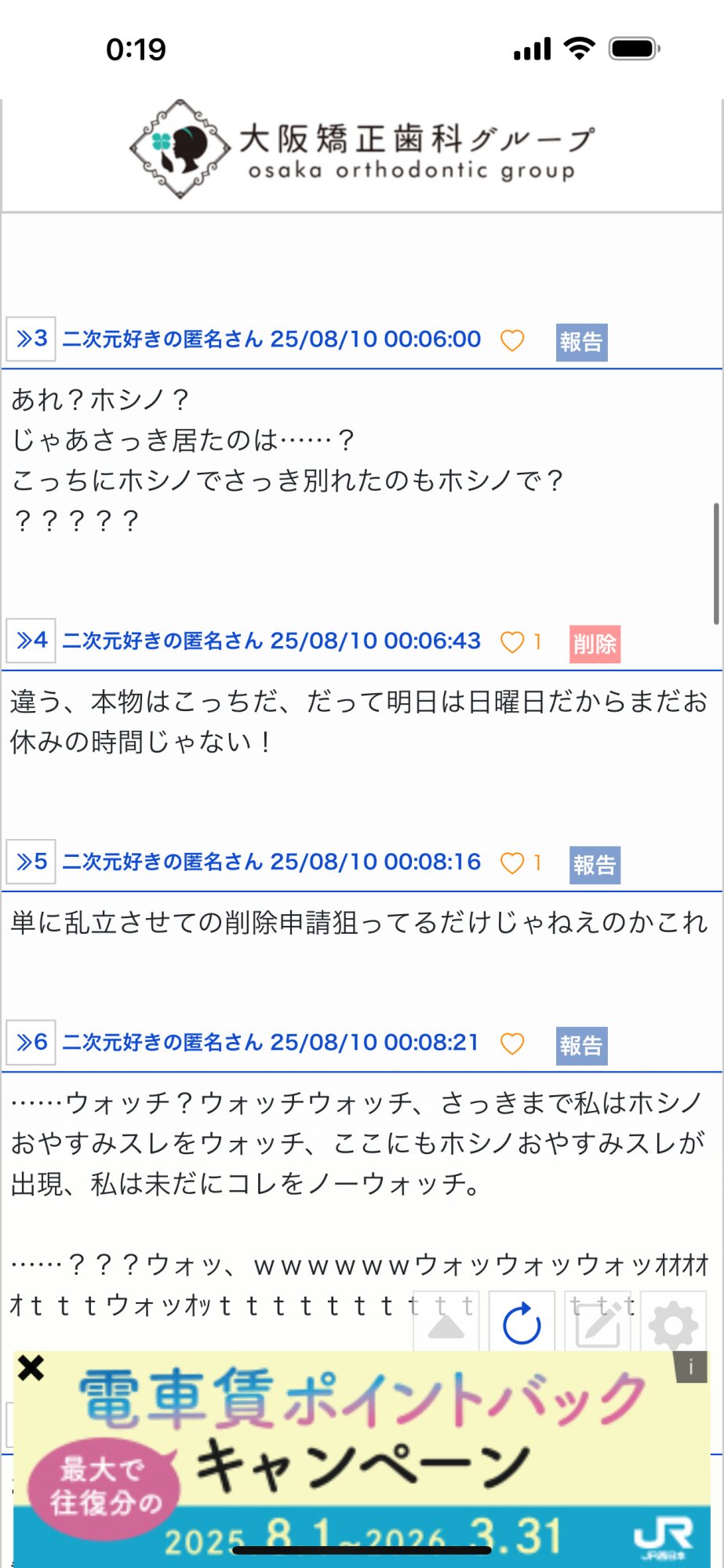724x1568 pixels.
Task: Delete comment 4 using 削除
Action: click(595, 644)
